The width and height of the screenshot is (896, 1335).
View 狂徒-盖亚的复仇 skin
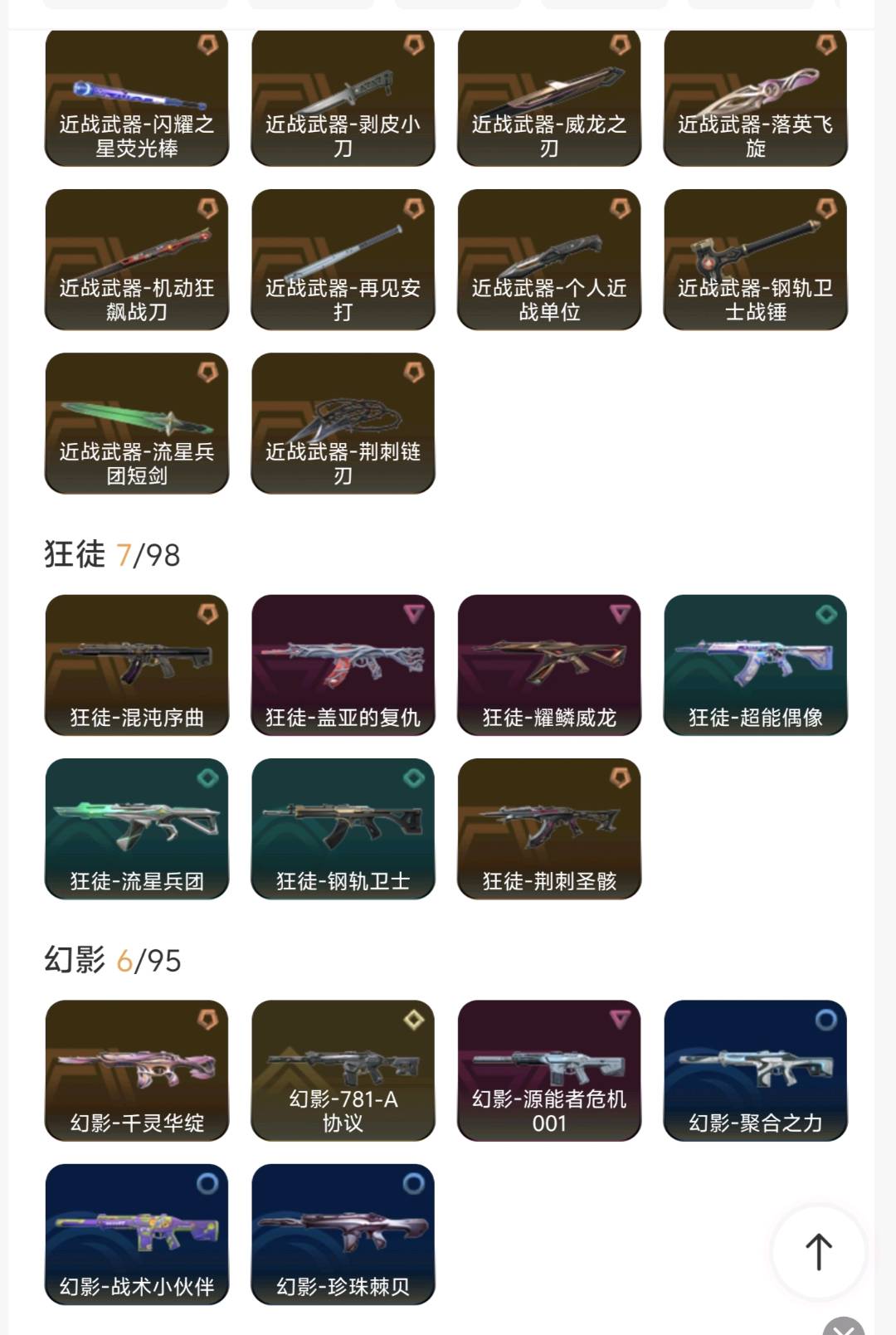pos(343,665)
